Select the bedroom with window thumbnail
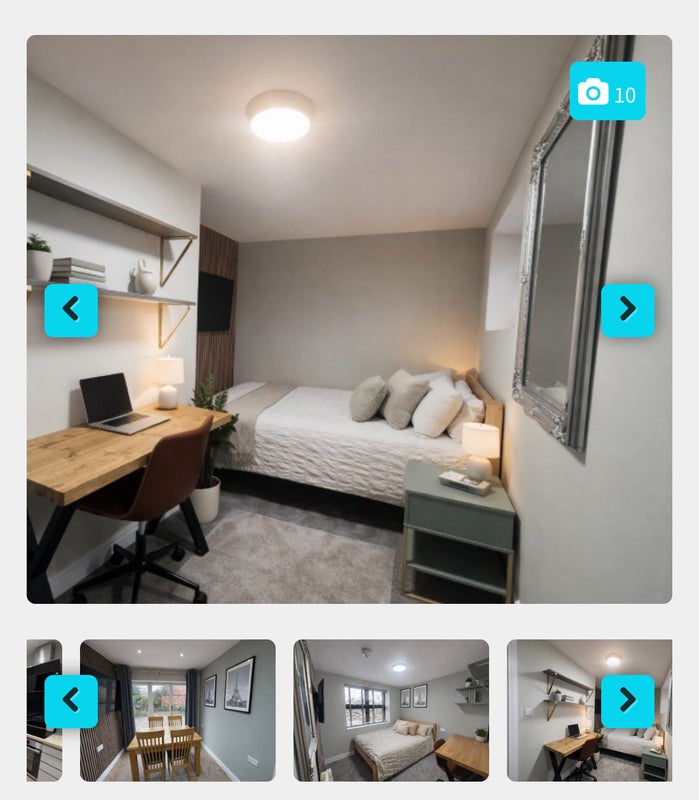Screen dimensions: 699x800 391,710
